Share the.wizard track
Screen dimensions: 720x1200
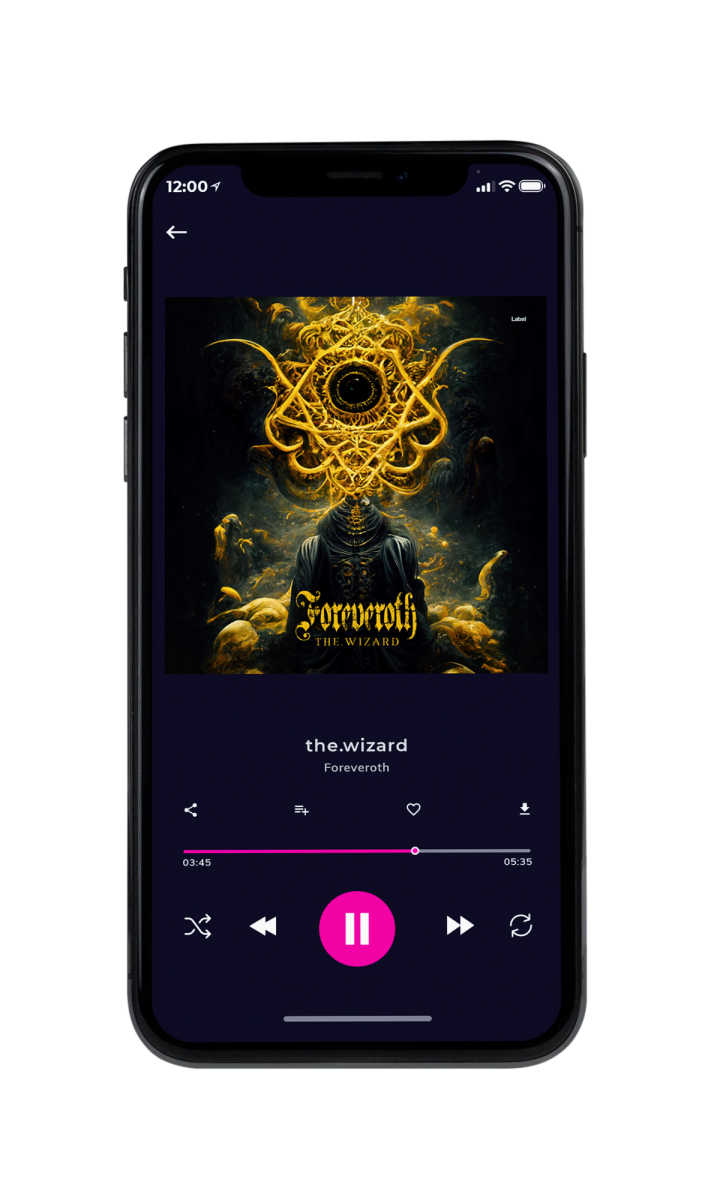[x=191, y=810]
